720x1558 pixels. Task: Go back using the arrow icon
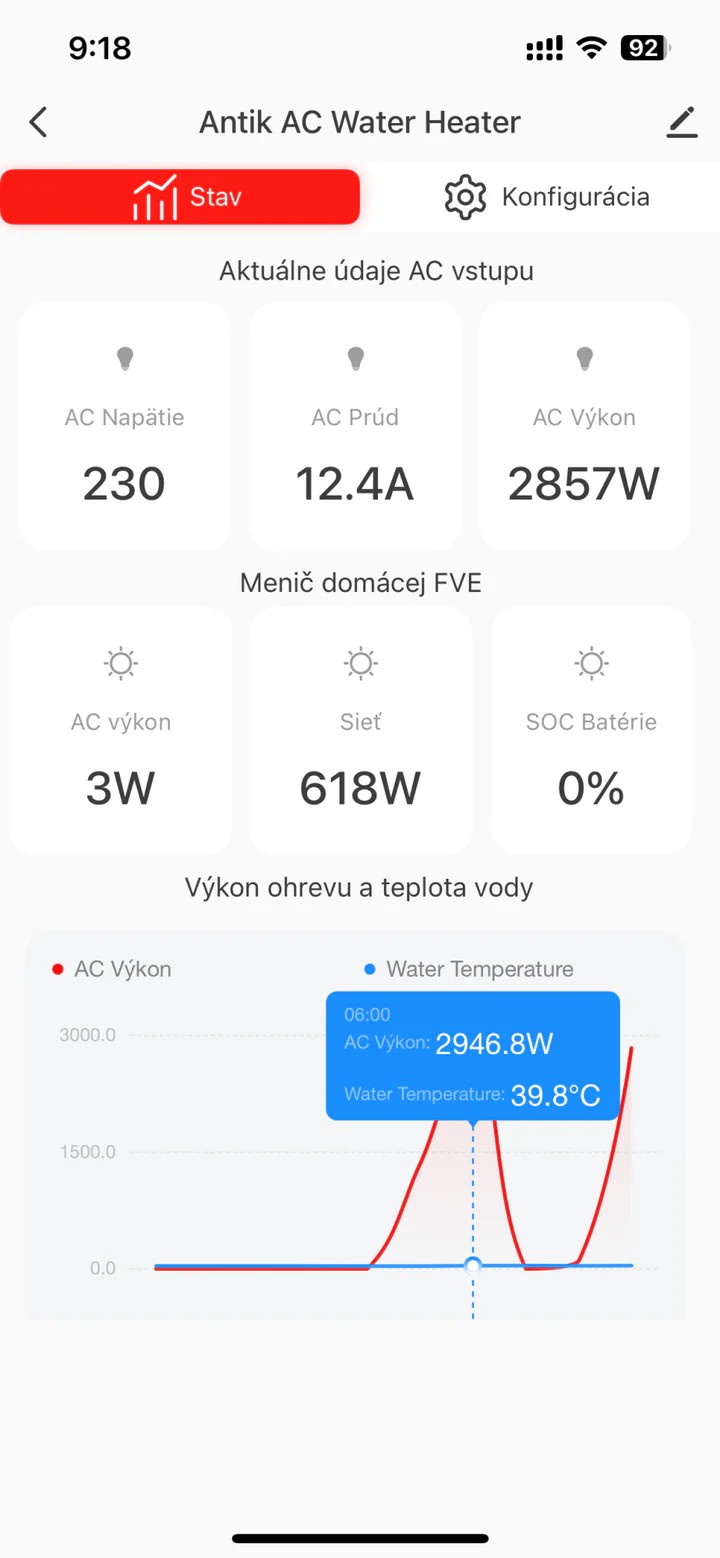pyautogui.click(x=38, y=122)
